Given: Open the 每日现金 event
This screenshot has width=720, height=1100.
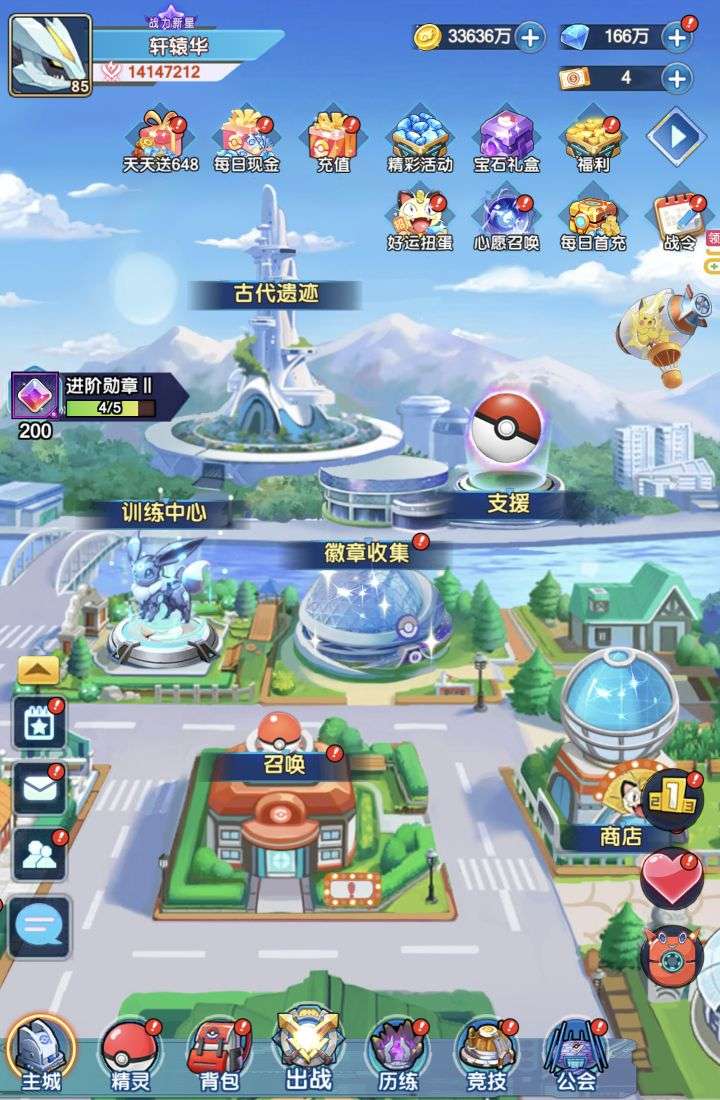Looking at the screenshot, I should click(x=246, y=142).
